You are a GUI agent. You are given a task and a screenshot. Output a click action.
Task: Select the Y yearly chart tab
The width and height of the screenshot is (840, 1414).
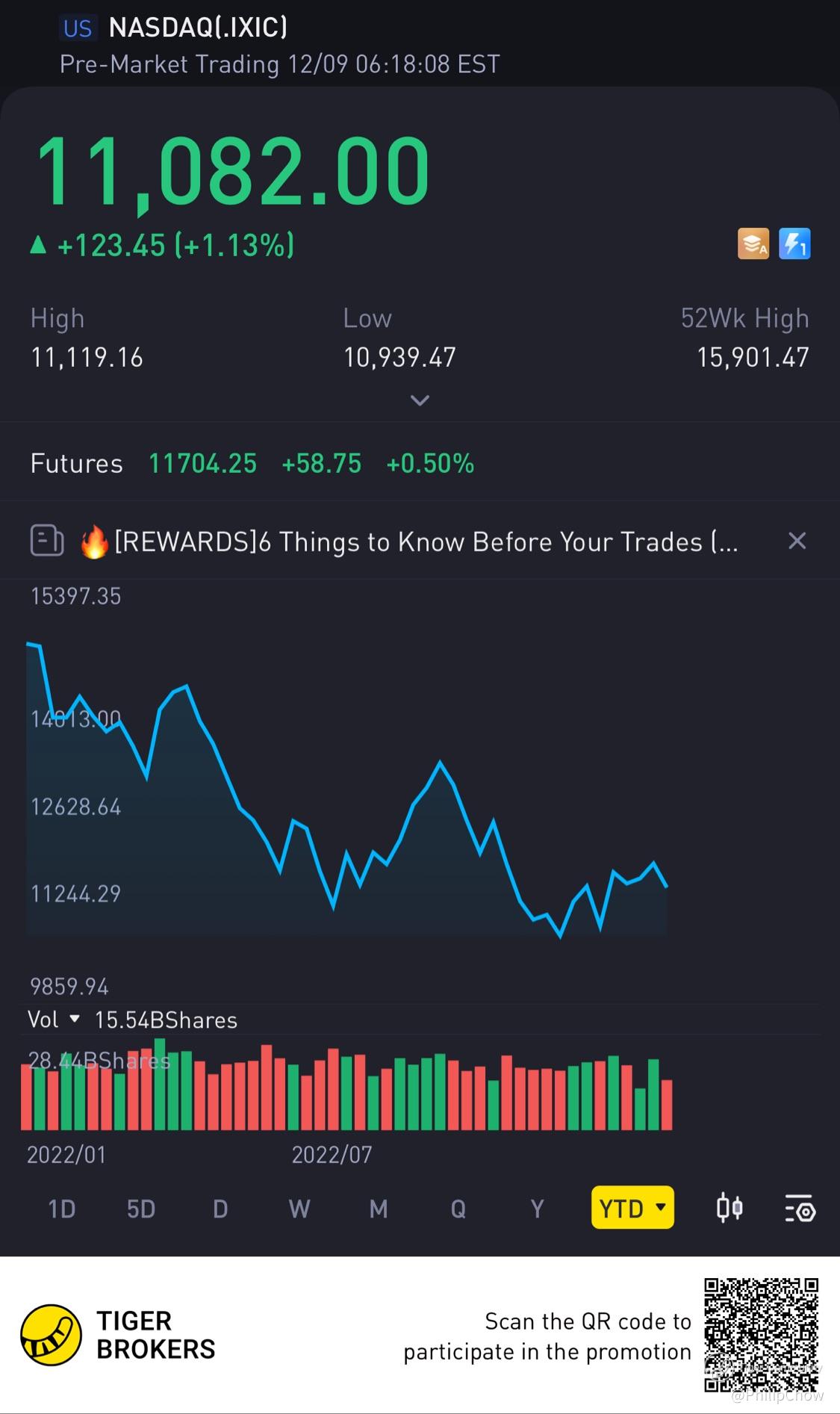click(x=537, y=1209)
